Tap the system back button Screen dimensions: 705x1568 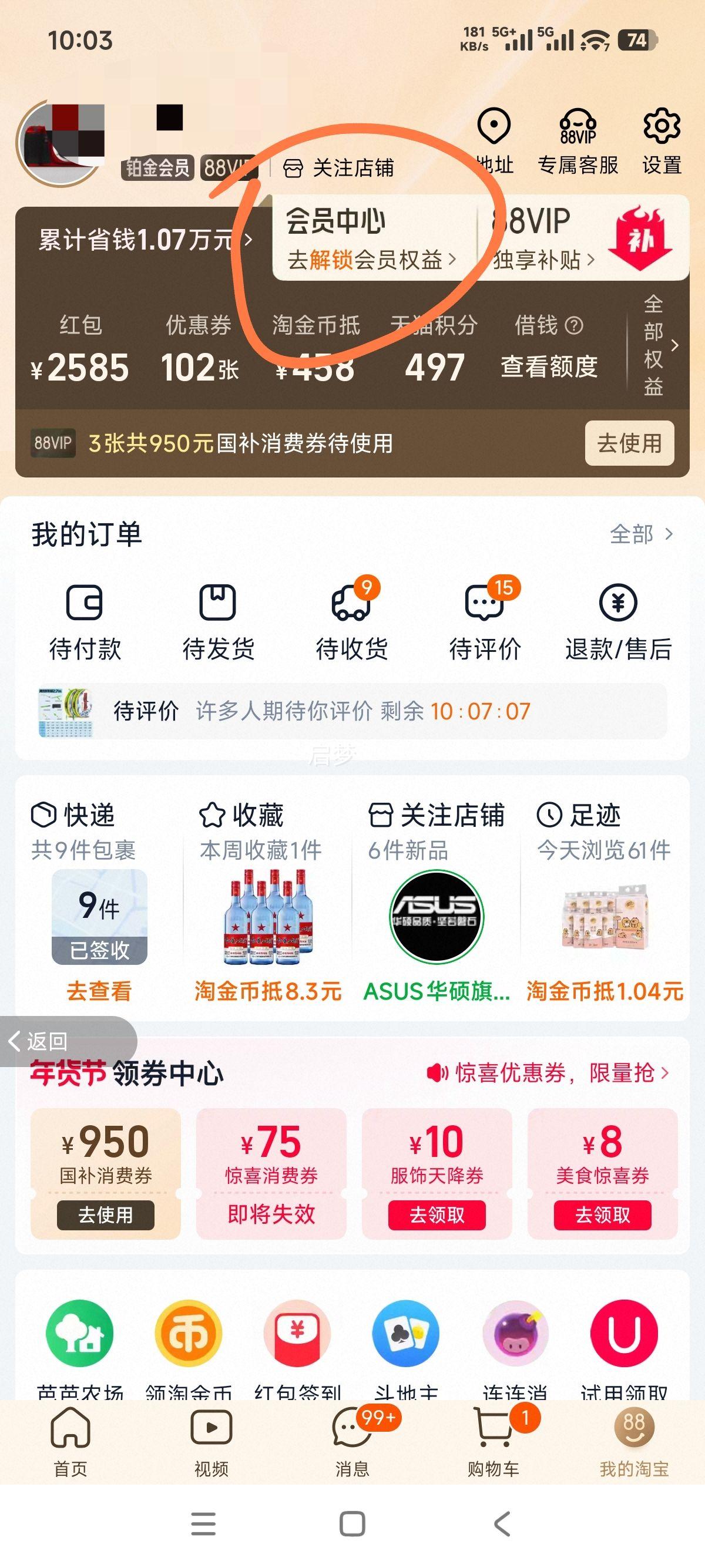[x=502, y=1524]
